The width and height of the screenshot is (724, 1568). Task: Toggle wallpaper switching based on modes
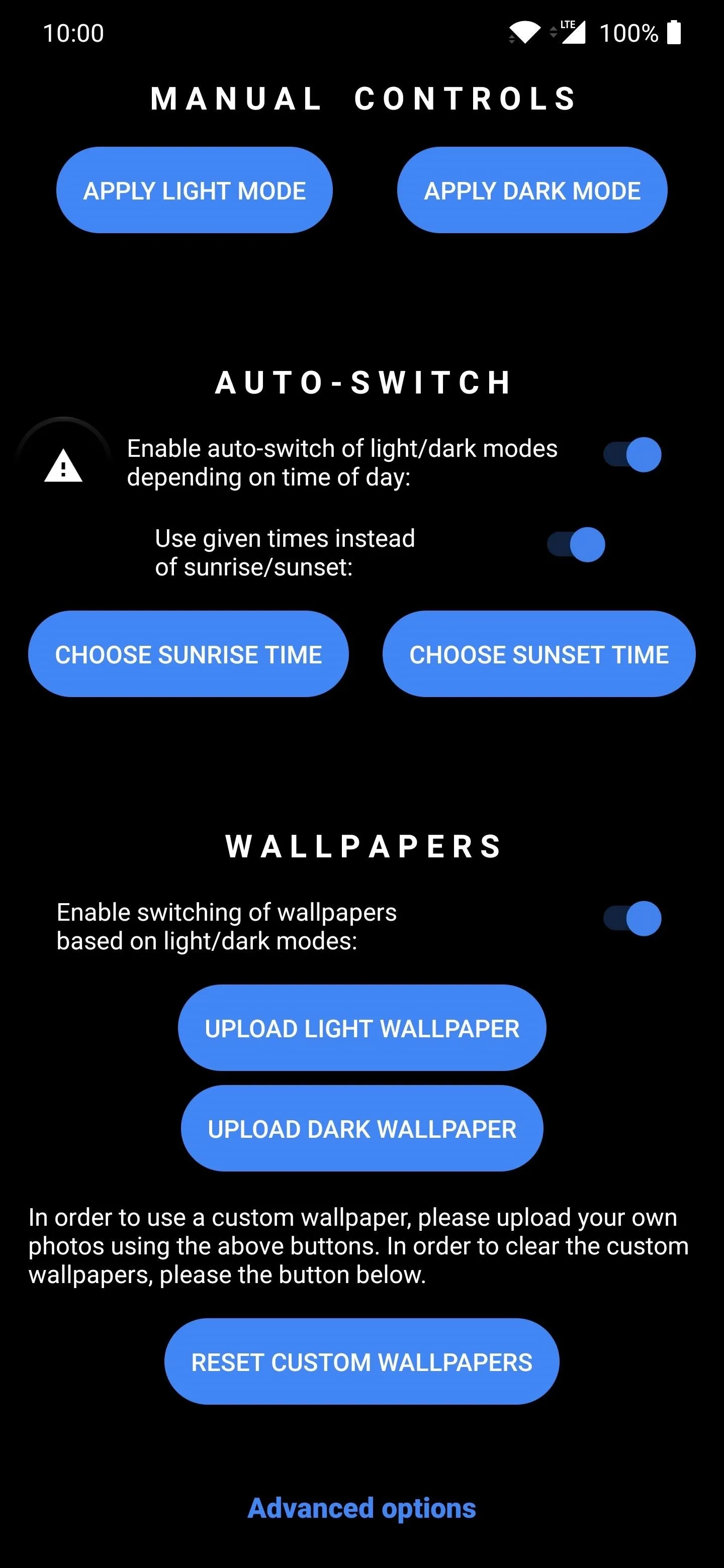coord(632,919)
